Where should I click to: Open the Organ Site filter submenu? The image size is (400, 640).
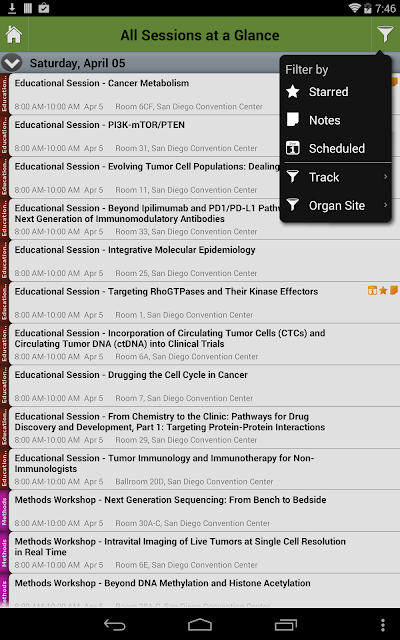336,206
